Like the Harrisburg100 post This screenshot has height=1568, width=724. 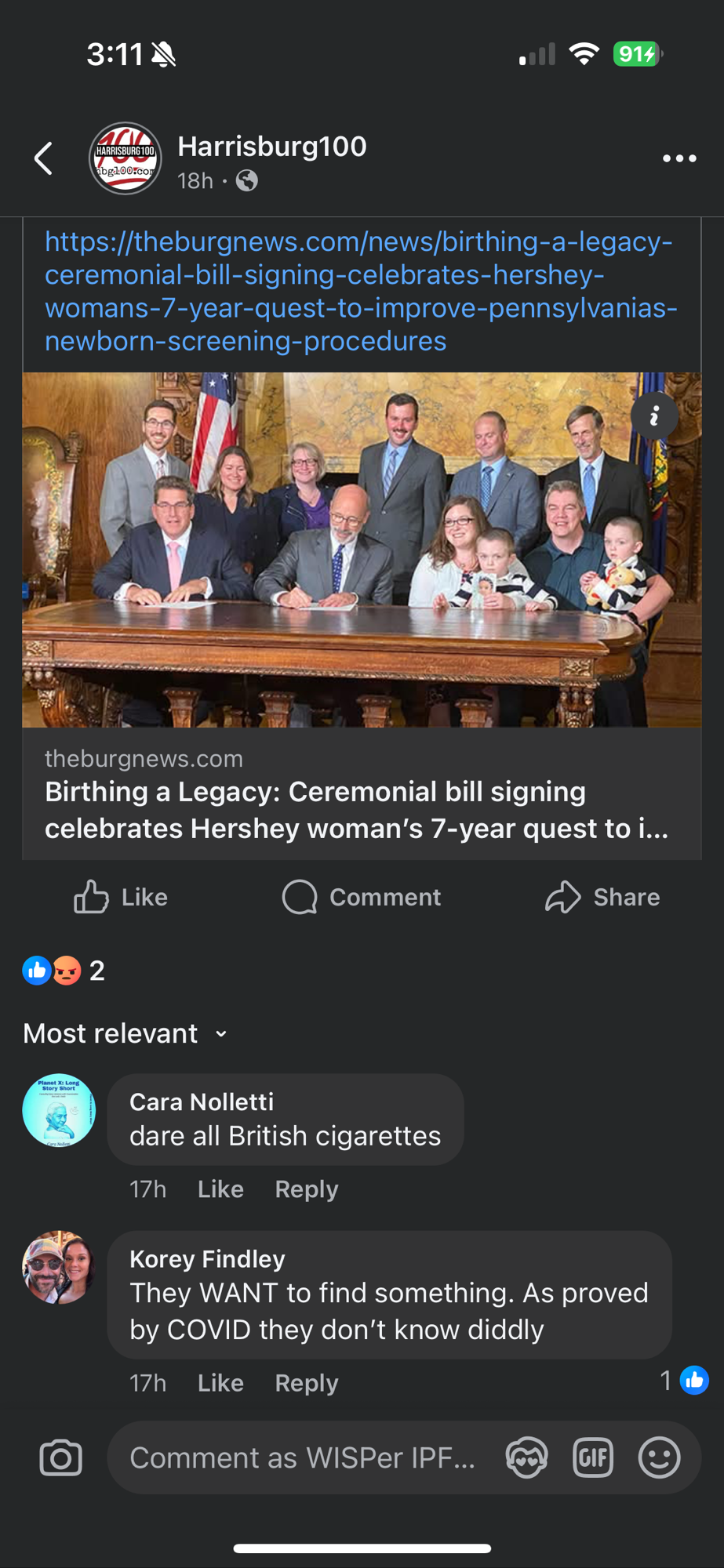pyautogui.click(x=121, y=897)
